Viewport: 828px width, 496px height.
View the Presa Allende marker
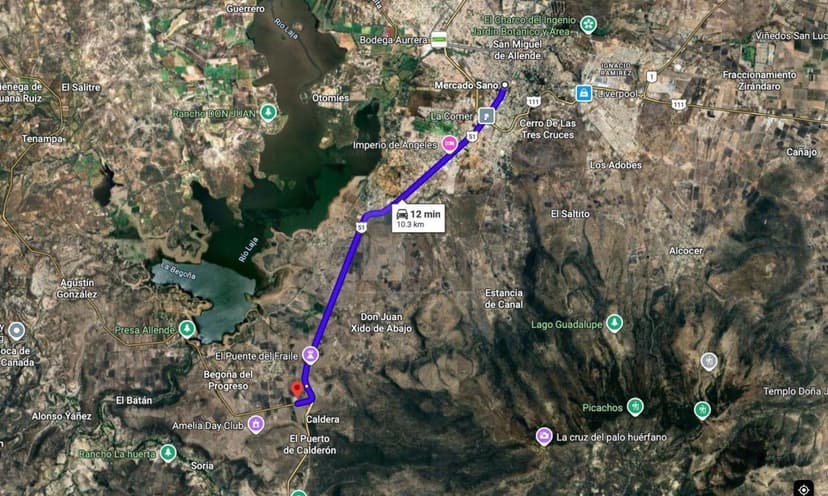(187, 328)
